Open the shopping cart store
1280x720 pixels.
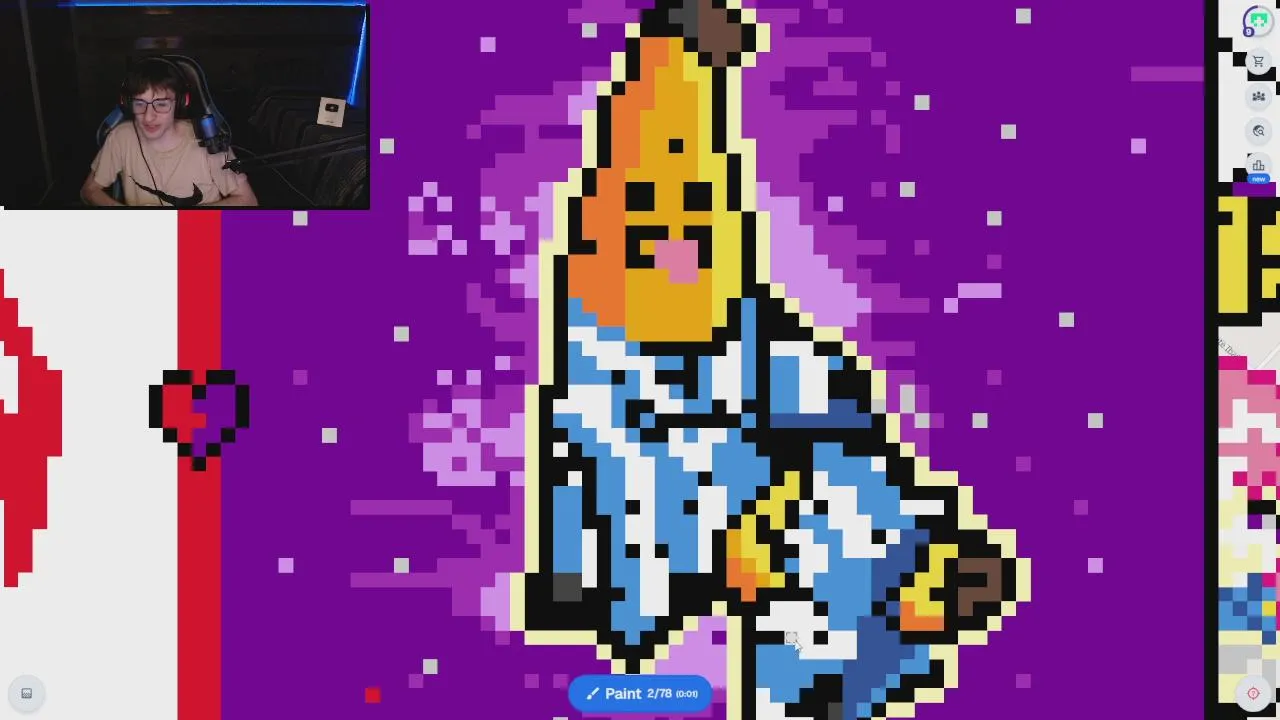coord(1258,62)
